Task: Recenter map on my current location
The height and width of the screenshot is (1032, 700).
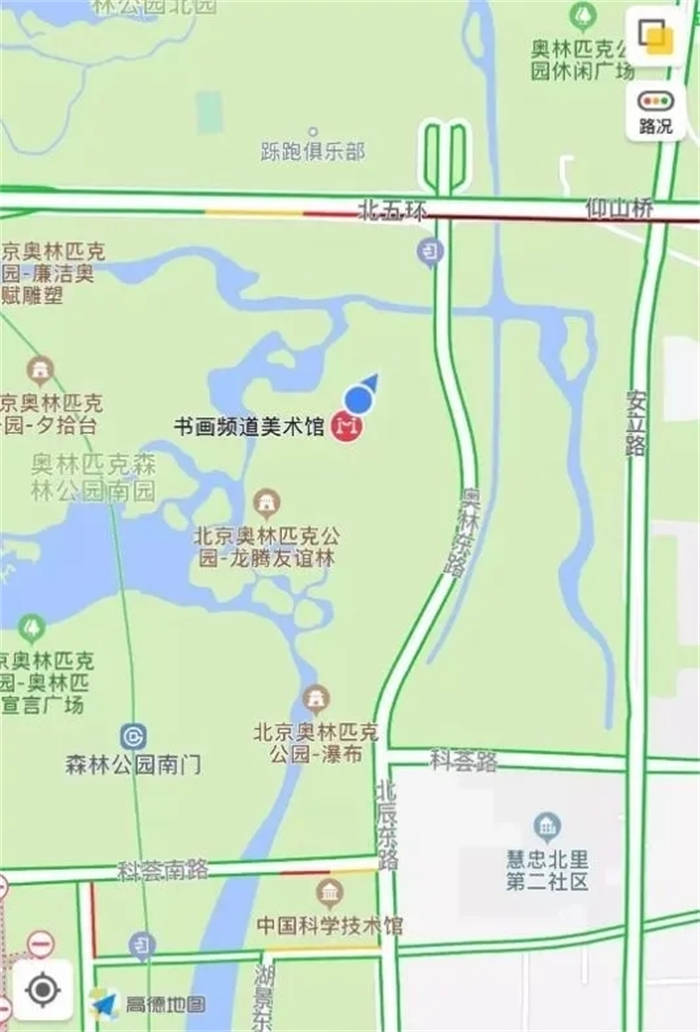Action: (x=42, y=989)
